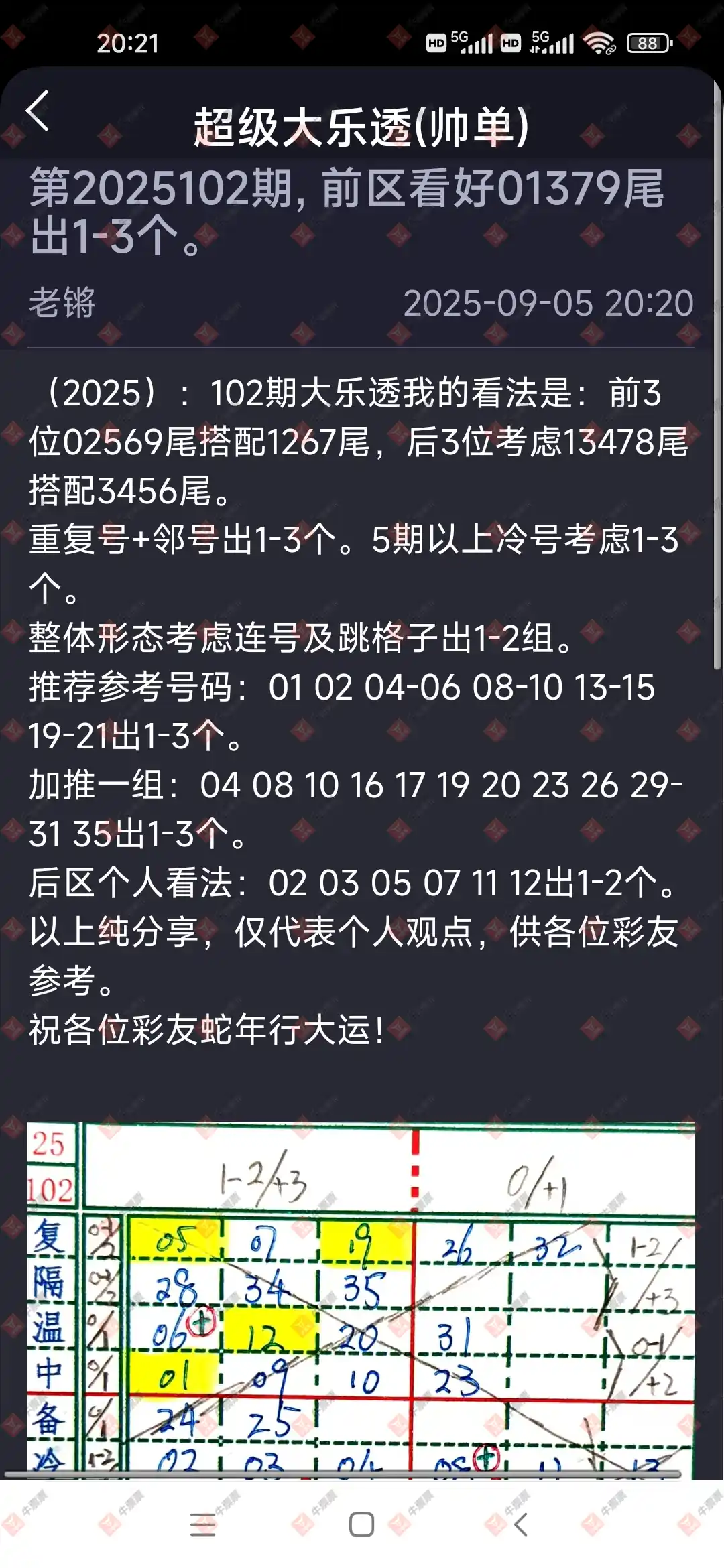The image size is (724, 1568).
Task: Go back using the top-left arrow
Action: pyautogui.click(x=38, y=111)
